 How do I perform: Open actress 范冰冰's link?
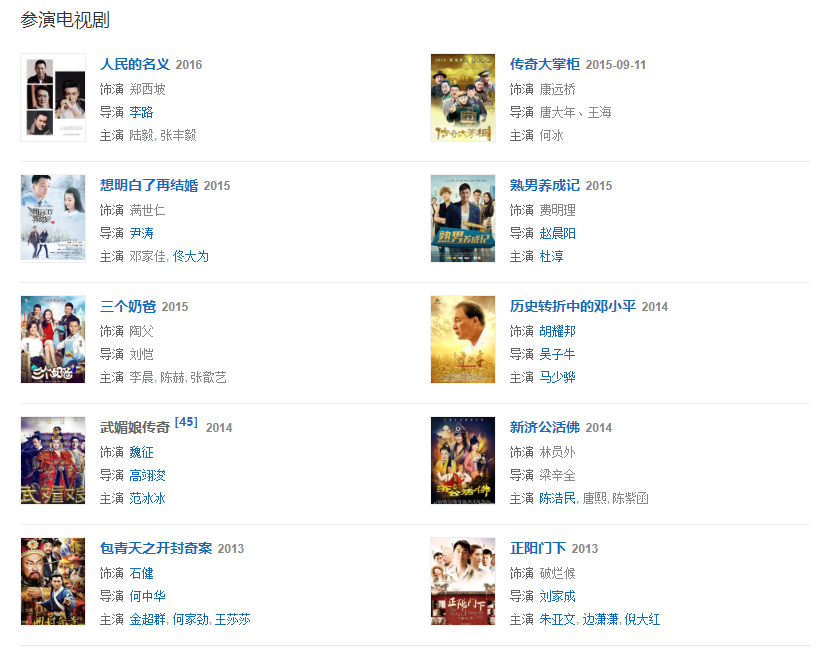[147, 498]
